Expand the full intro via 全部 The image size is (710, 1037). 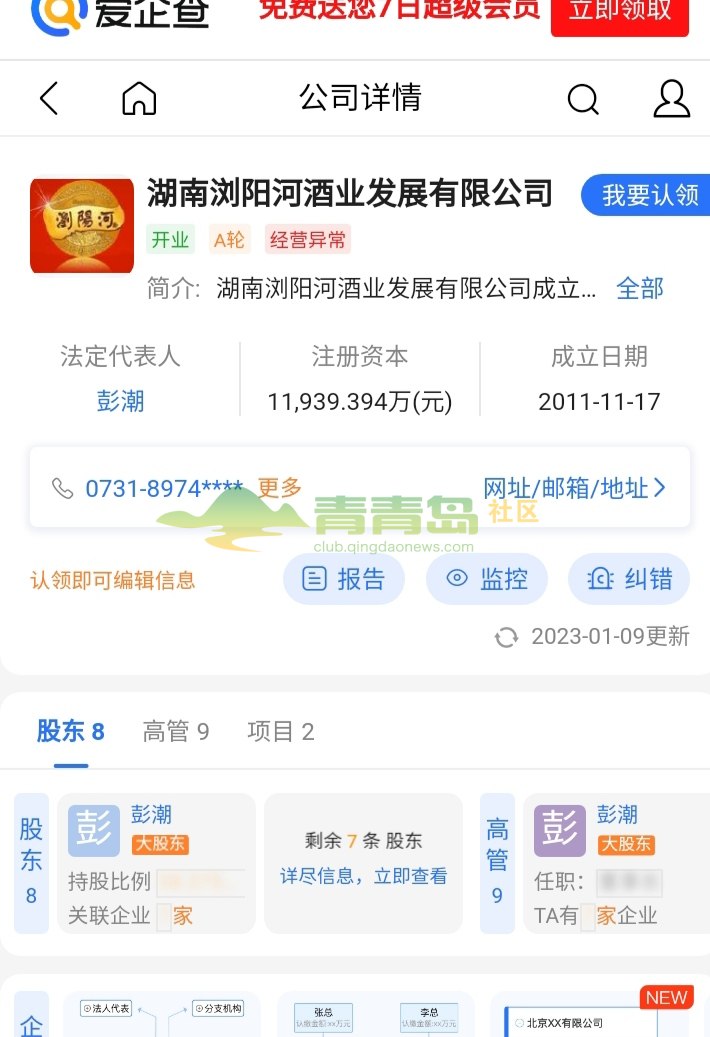coord(639,289)
